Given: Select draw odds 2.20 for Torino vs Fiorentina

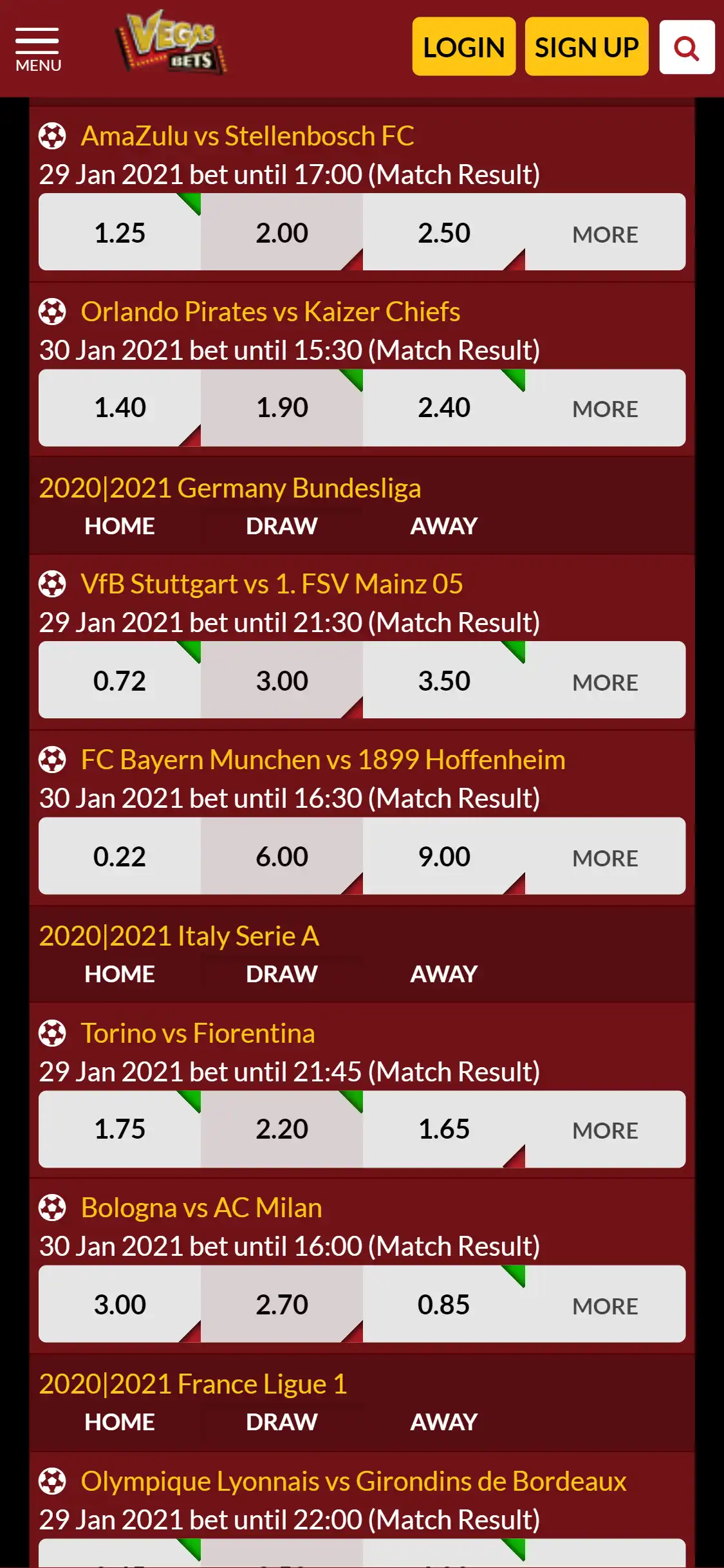Looking at the screenshot, I should (x=282, y=1129).
